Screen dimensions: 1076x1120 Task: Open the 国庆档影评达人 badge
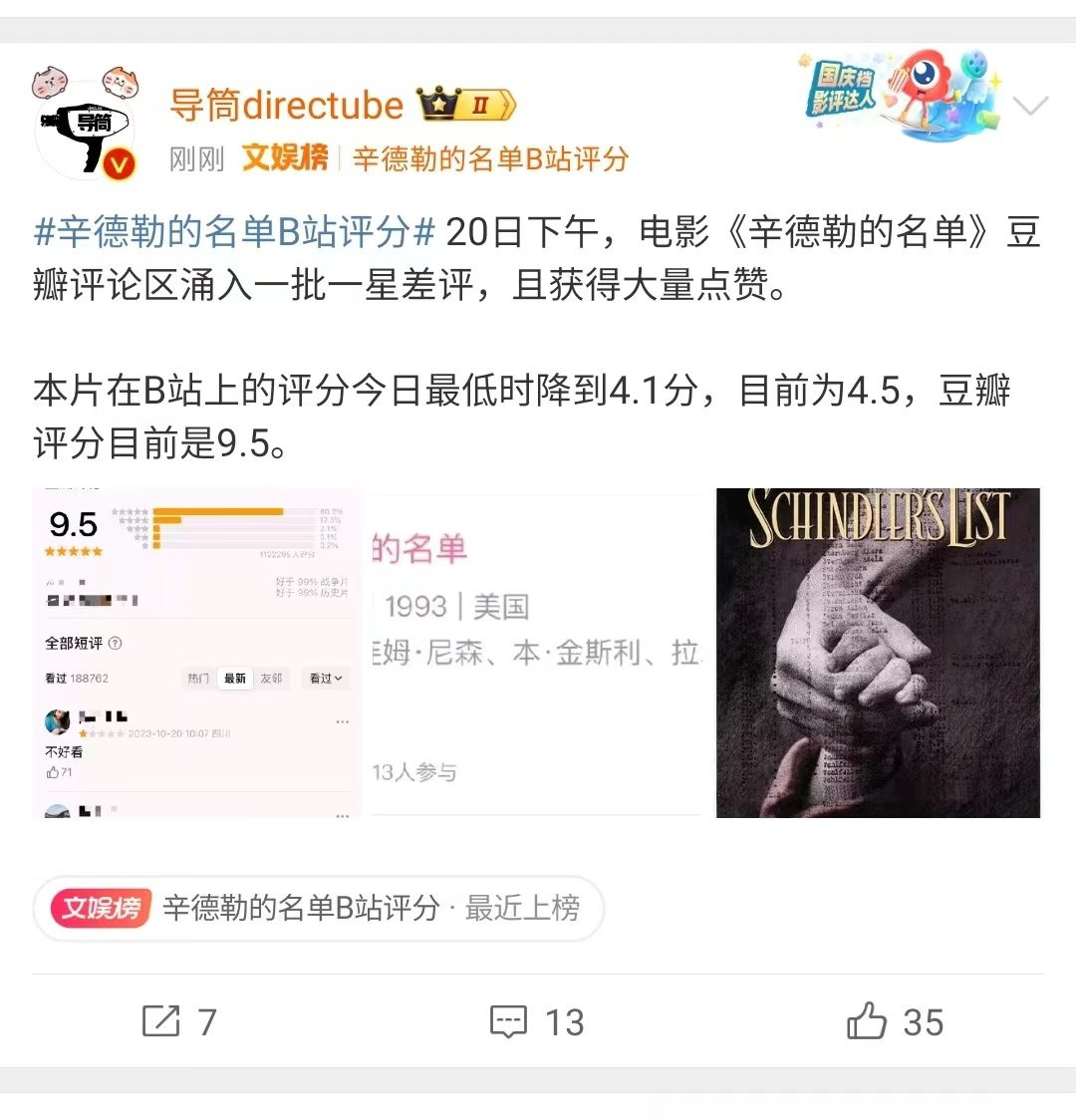point(897,97)
